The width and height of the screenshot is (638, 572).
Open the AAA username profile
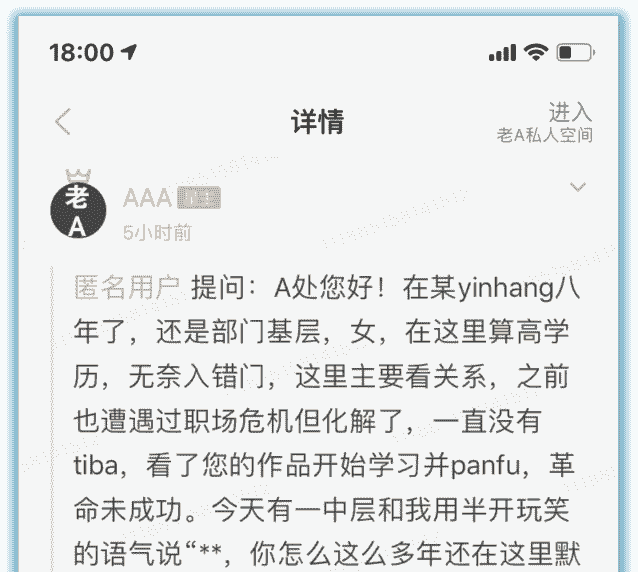click(146, 198)
